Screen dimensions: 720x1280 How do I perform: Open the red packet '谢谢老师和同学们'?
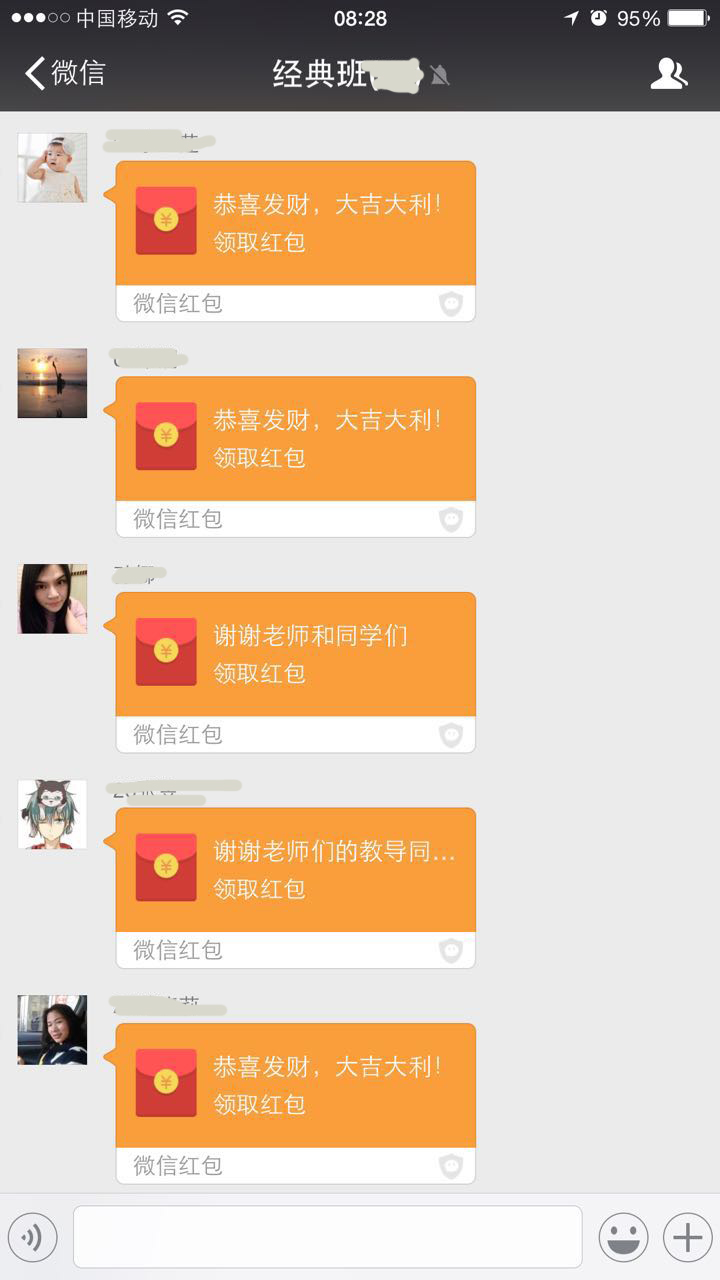click(x=295, y=654)
